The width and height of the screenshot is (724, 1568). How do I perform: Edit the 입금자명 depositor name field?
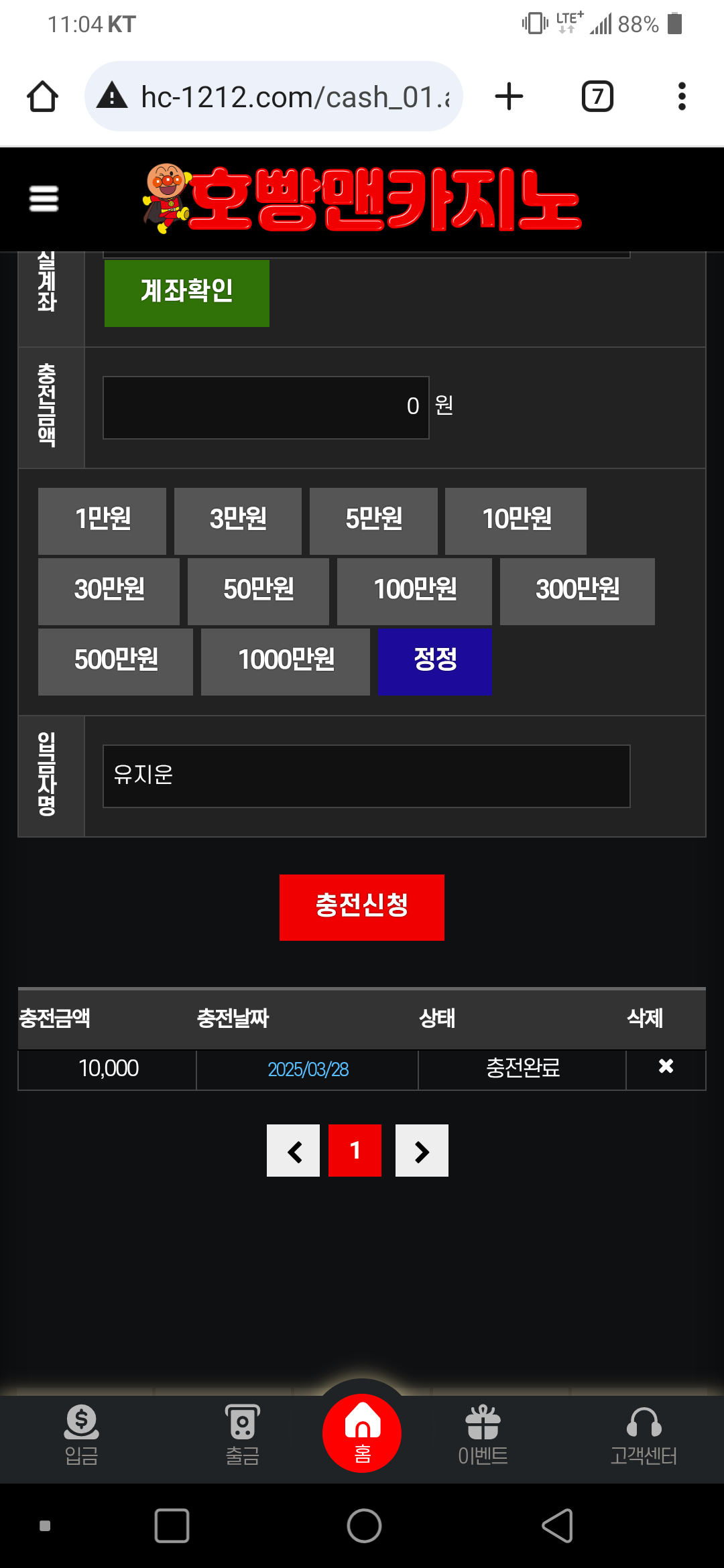point(366,775)
